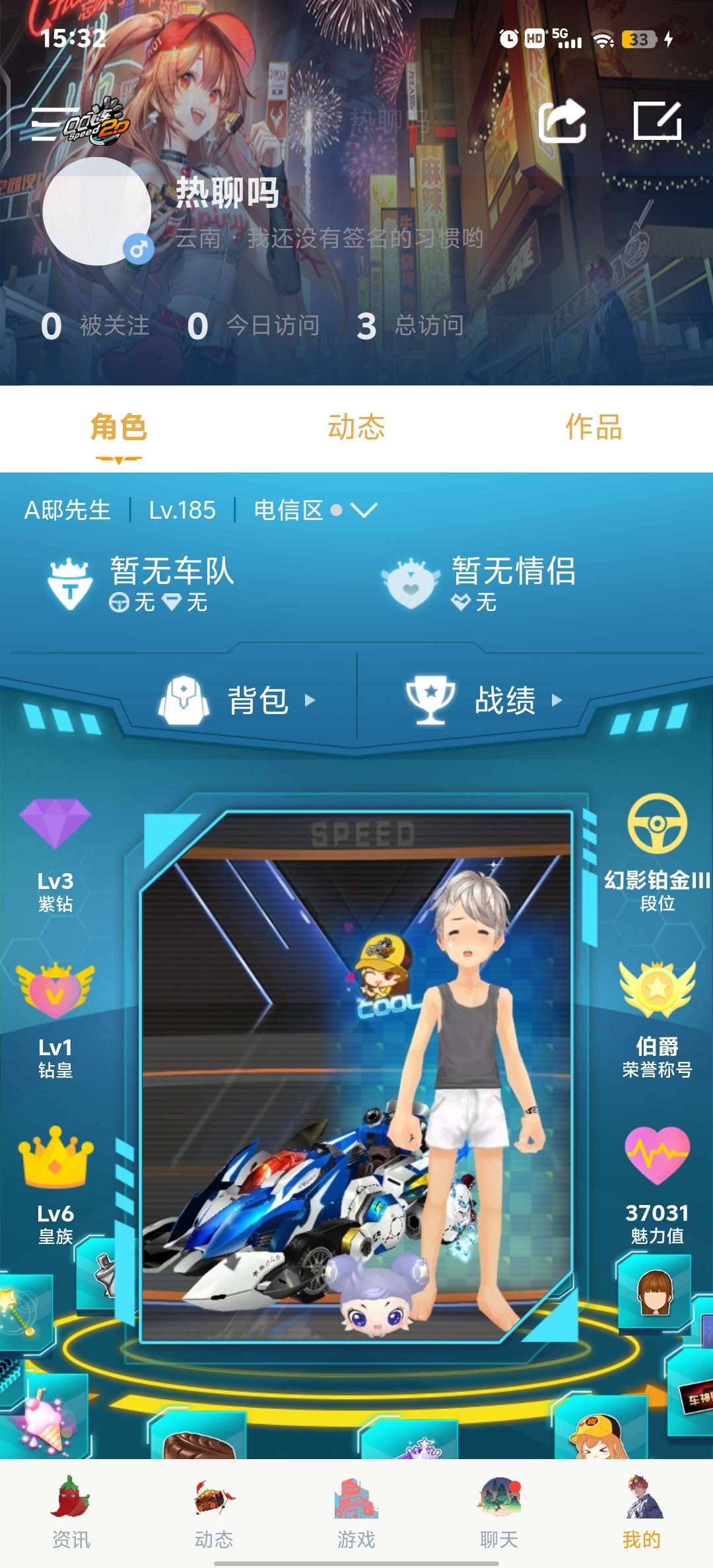Image resolution: width=713 pixels, height=1568 pixels.
Task: Go to 资讯 in bottom navigation
Action: (x=71, y=1513)
